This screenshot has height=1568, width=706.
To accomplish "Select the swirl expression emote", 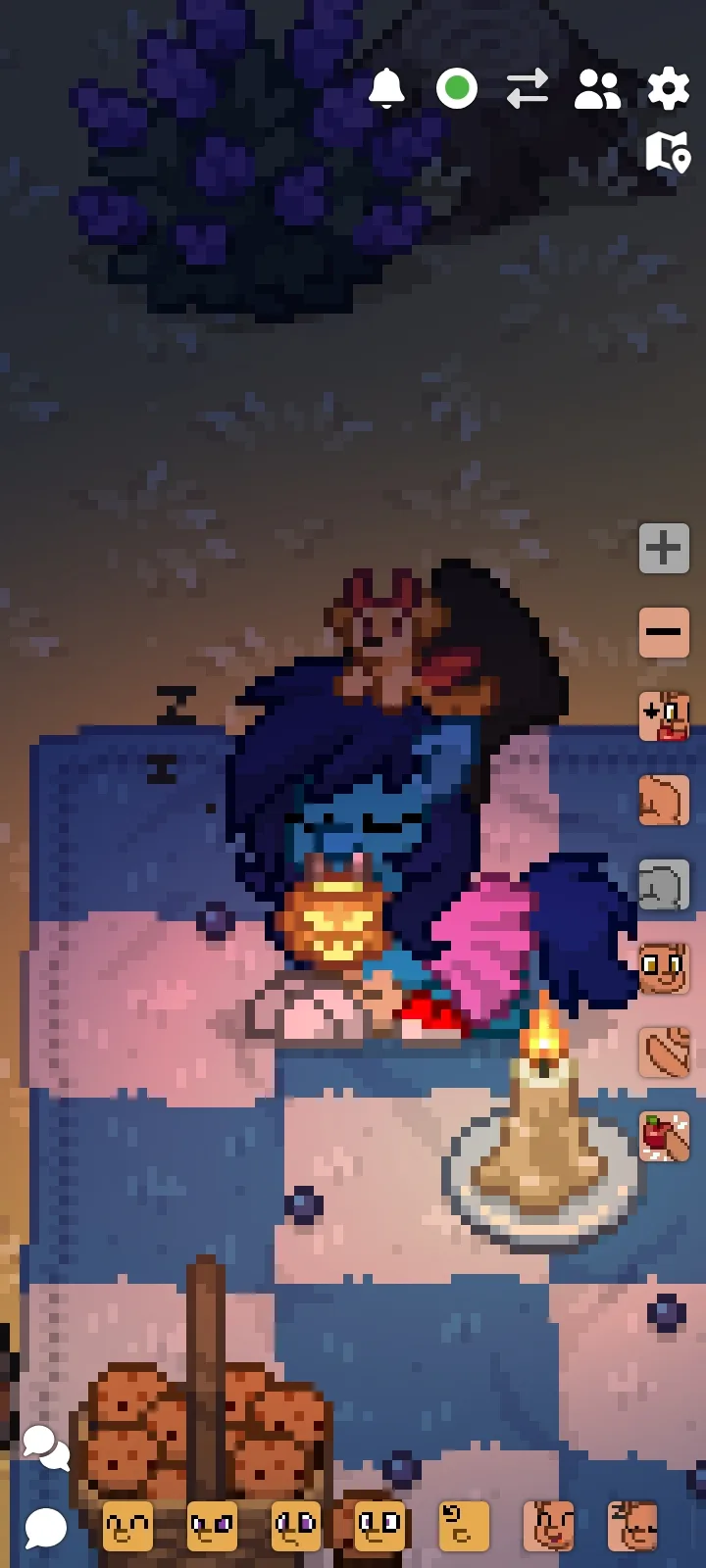I will (464, 1527).
